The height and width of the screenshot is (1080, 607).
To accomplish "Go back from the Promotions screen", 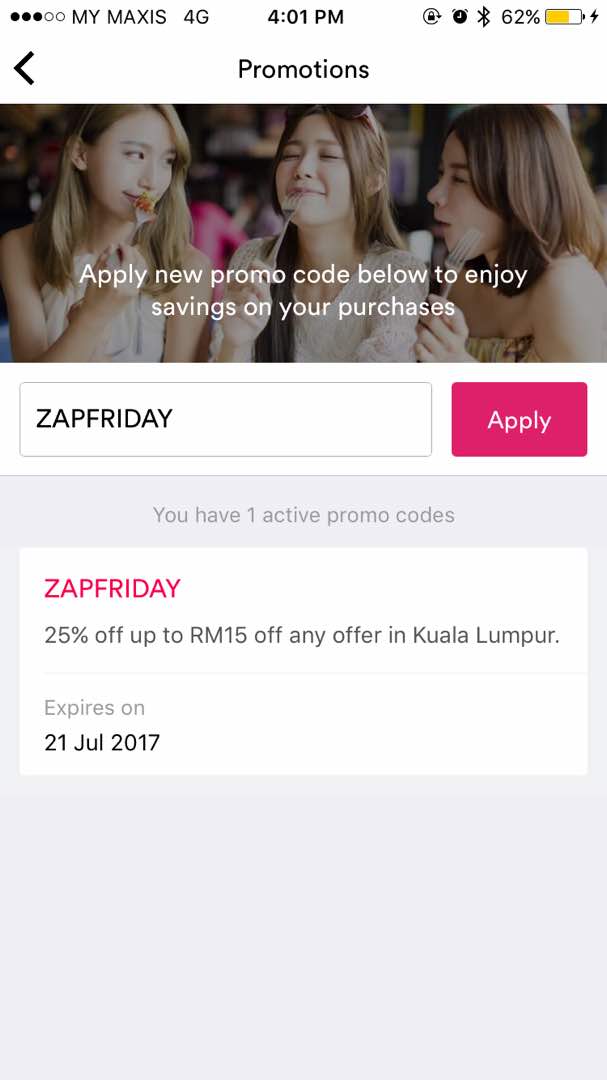I will tap(24, 69).
